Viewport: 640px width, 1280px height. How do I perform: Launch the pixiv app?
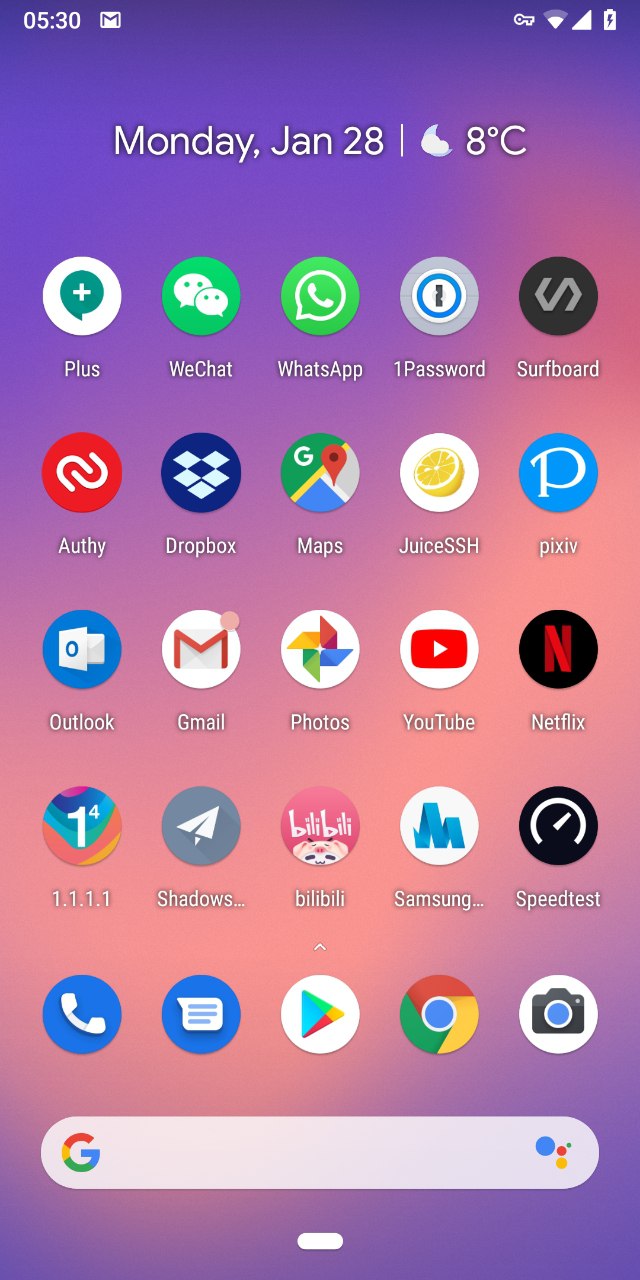(558, 473)
